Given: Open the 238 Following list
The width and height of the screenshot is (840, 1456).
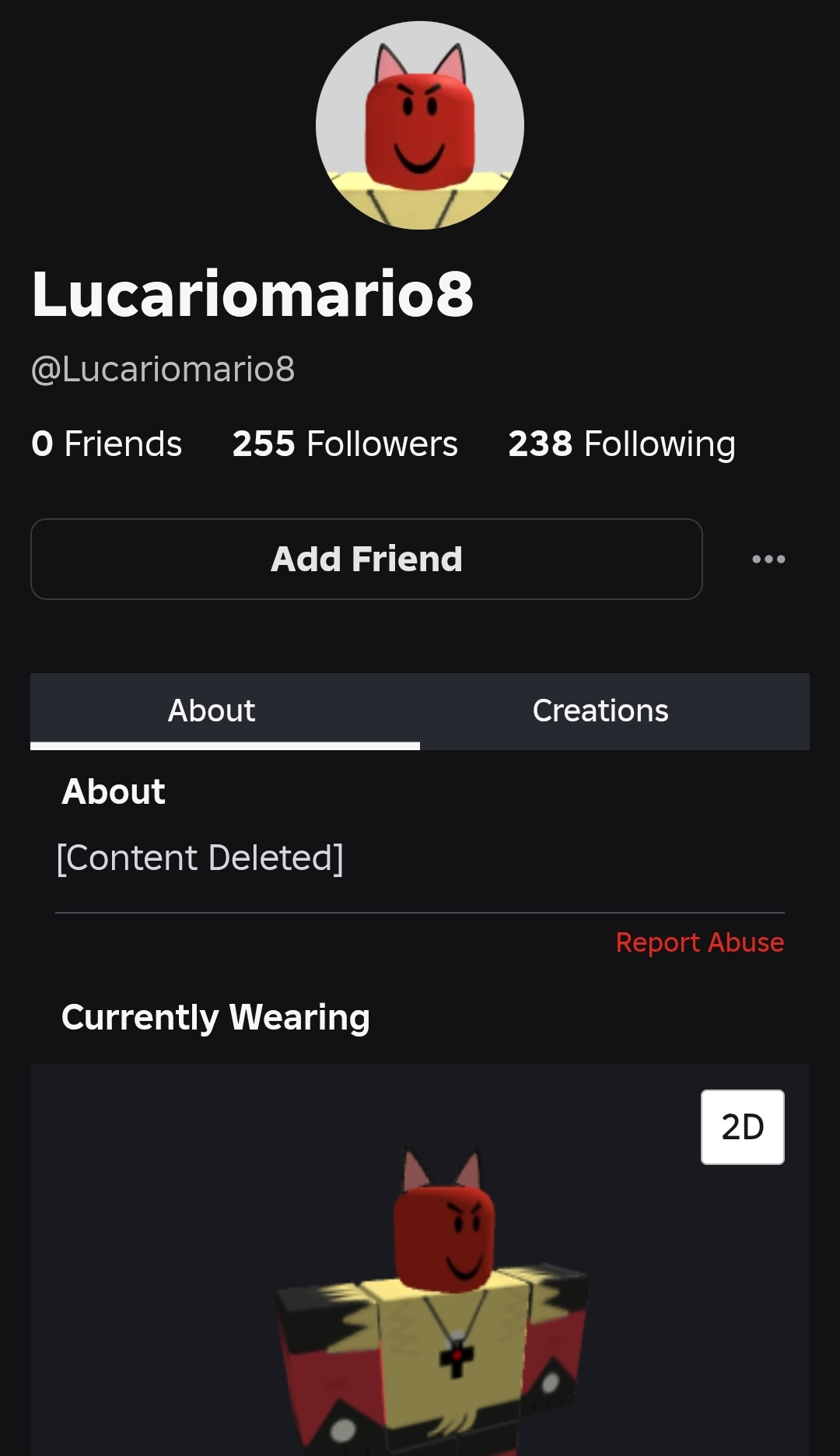Looking at the screenshot, I should click(x=621, y=444).
